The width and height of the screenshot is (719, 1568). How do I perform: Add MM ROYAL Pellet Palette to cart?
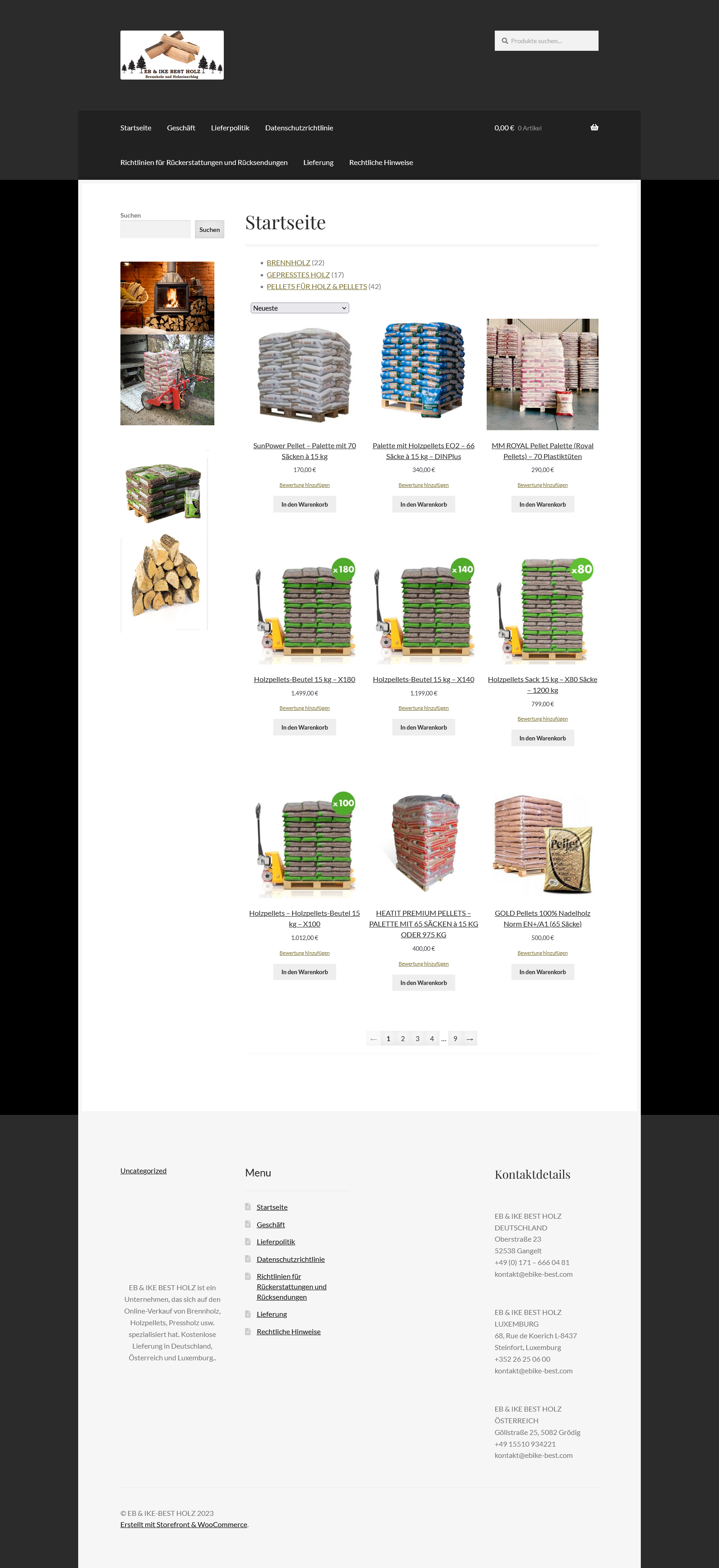542,504
